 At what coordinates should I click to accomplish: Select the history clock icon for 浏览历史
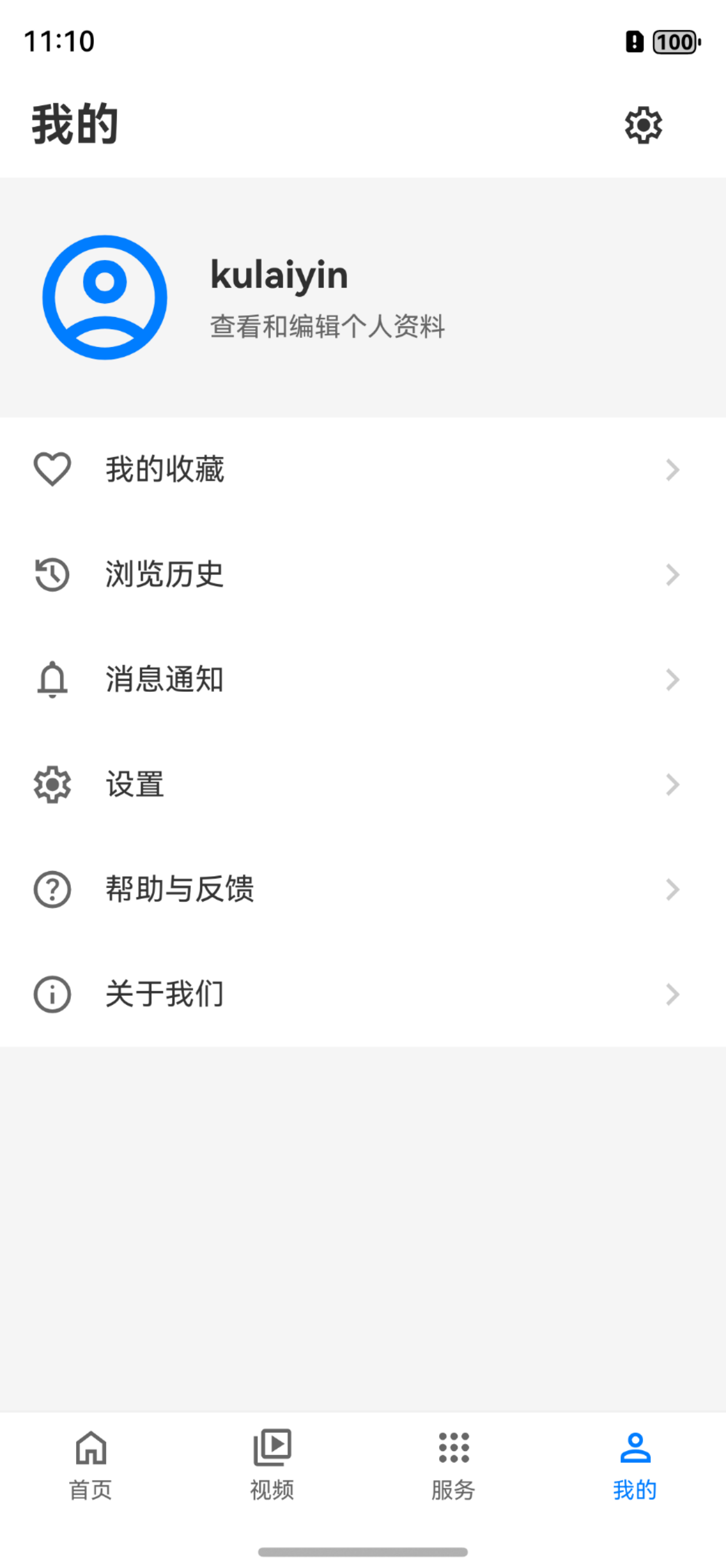(52, 574)
